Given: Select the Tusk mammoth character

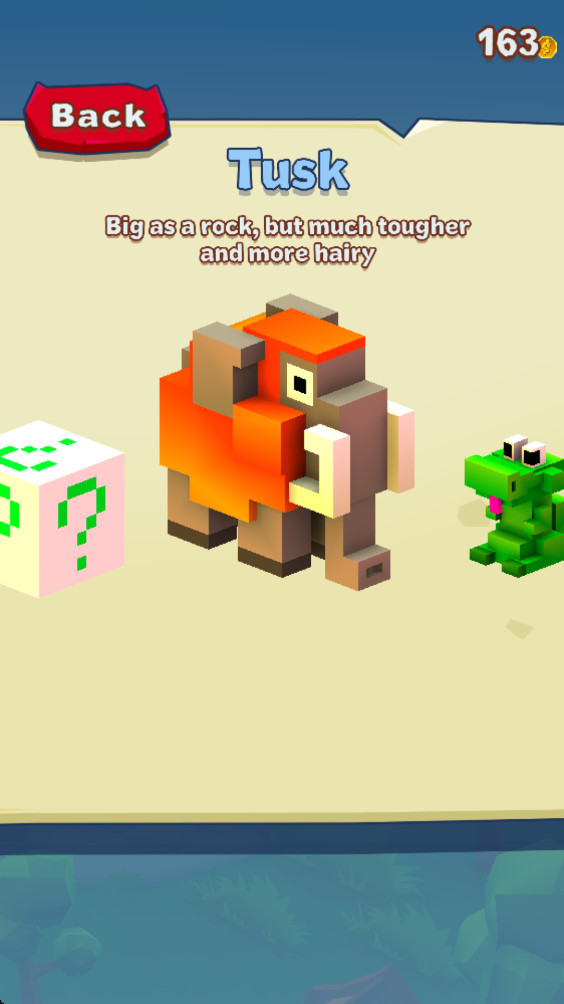Looking at the screenshot, I should click(x=287, y=442).
